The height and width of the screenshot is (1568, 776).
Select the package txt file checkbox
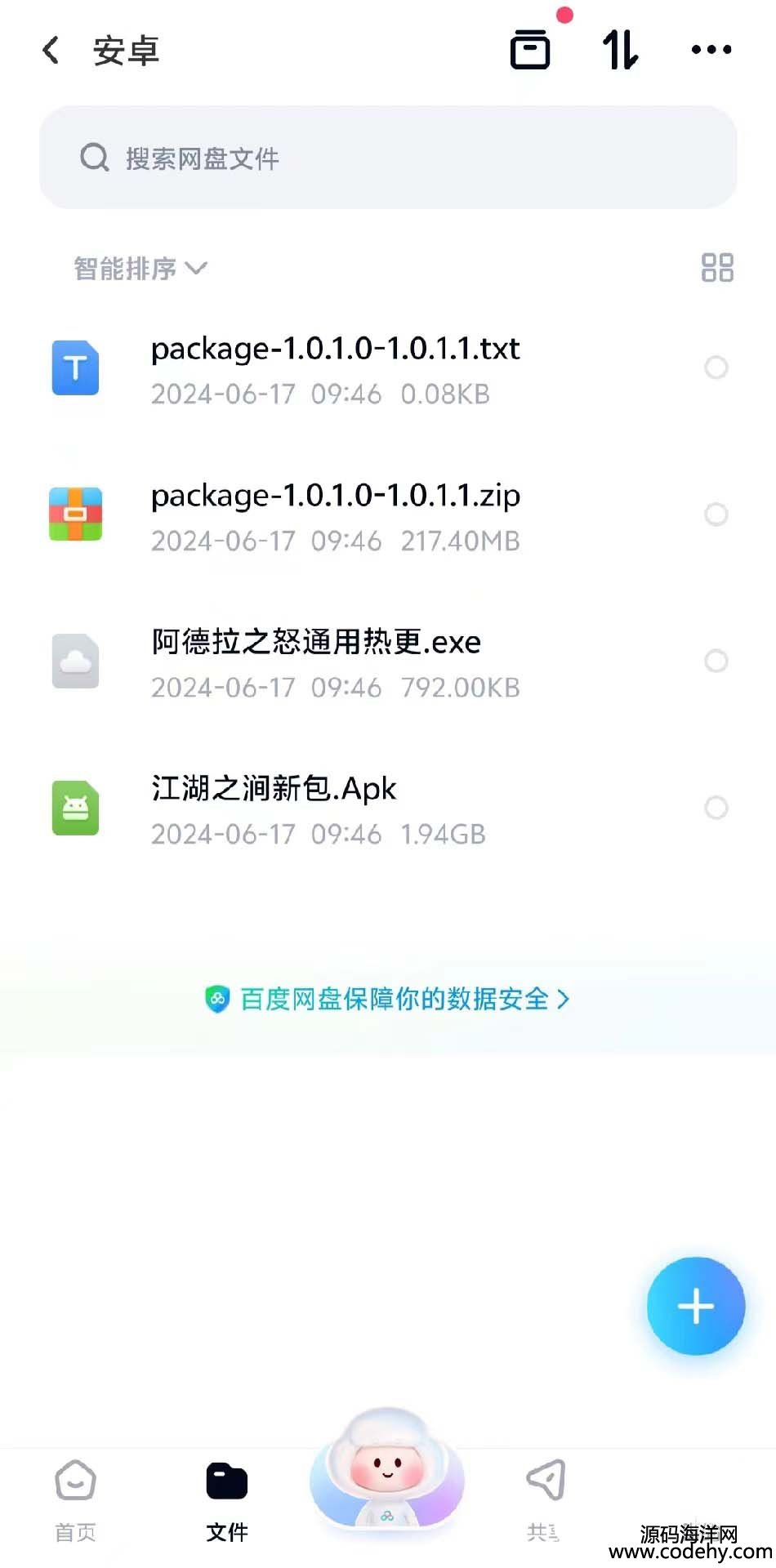(716, 367)
